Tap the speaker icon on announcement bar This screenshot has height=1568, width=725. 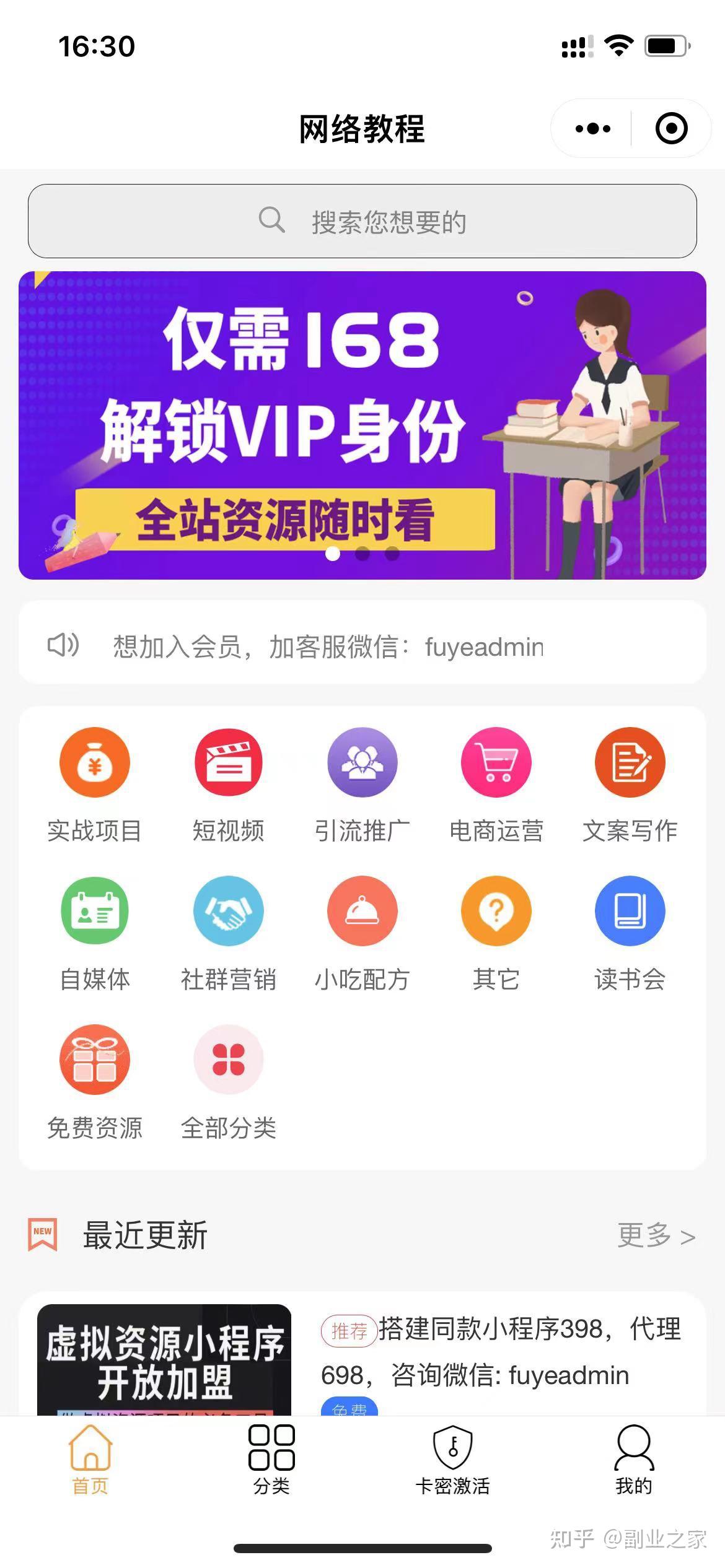pyautogui.click(x=63, y=646)
